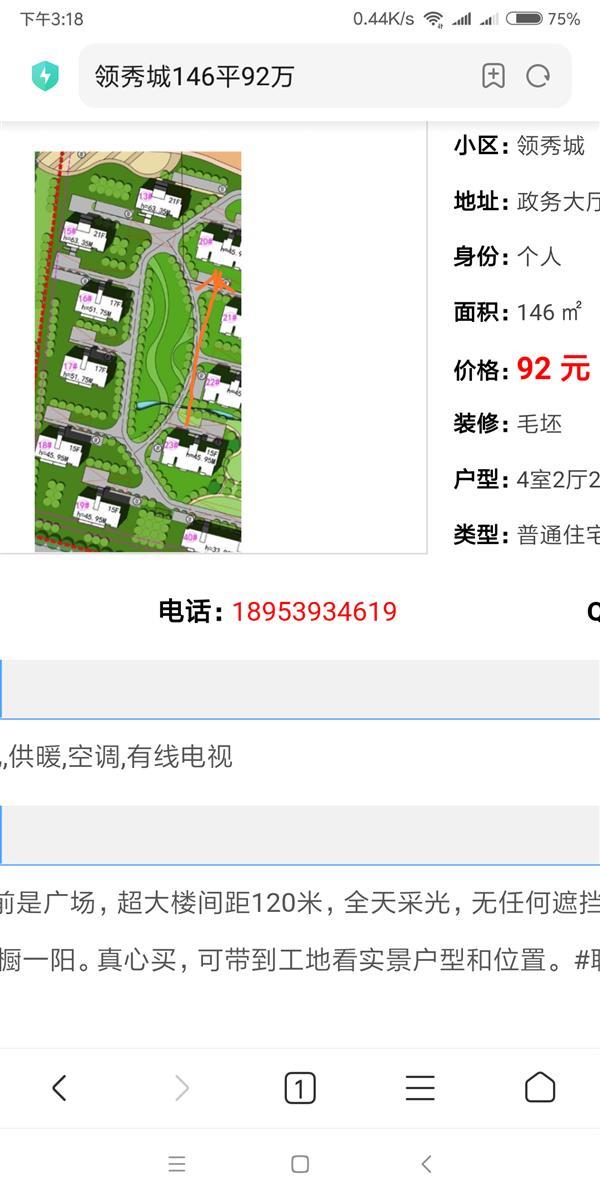Add this page to bookmarks

point(493,76)
